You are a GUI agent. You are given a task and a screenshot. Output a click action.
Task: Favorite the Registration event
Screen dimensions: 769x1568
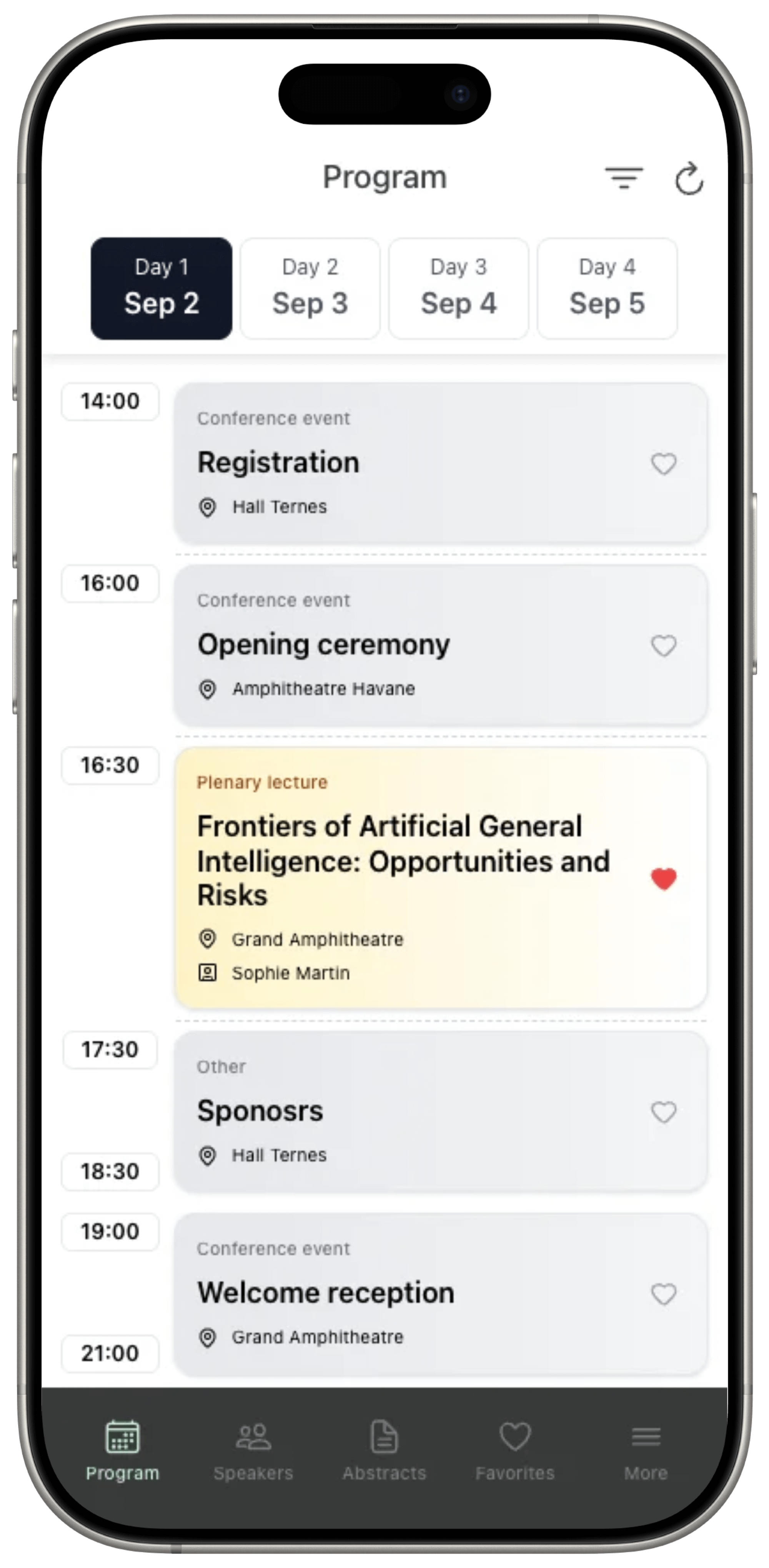[664, 464]
